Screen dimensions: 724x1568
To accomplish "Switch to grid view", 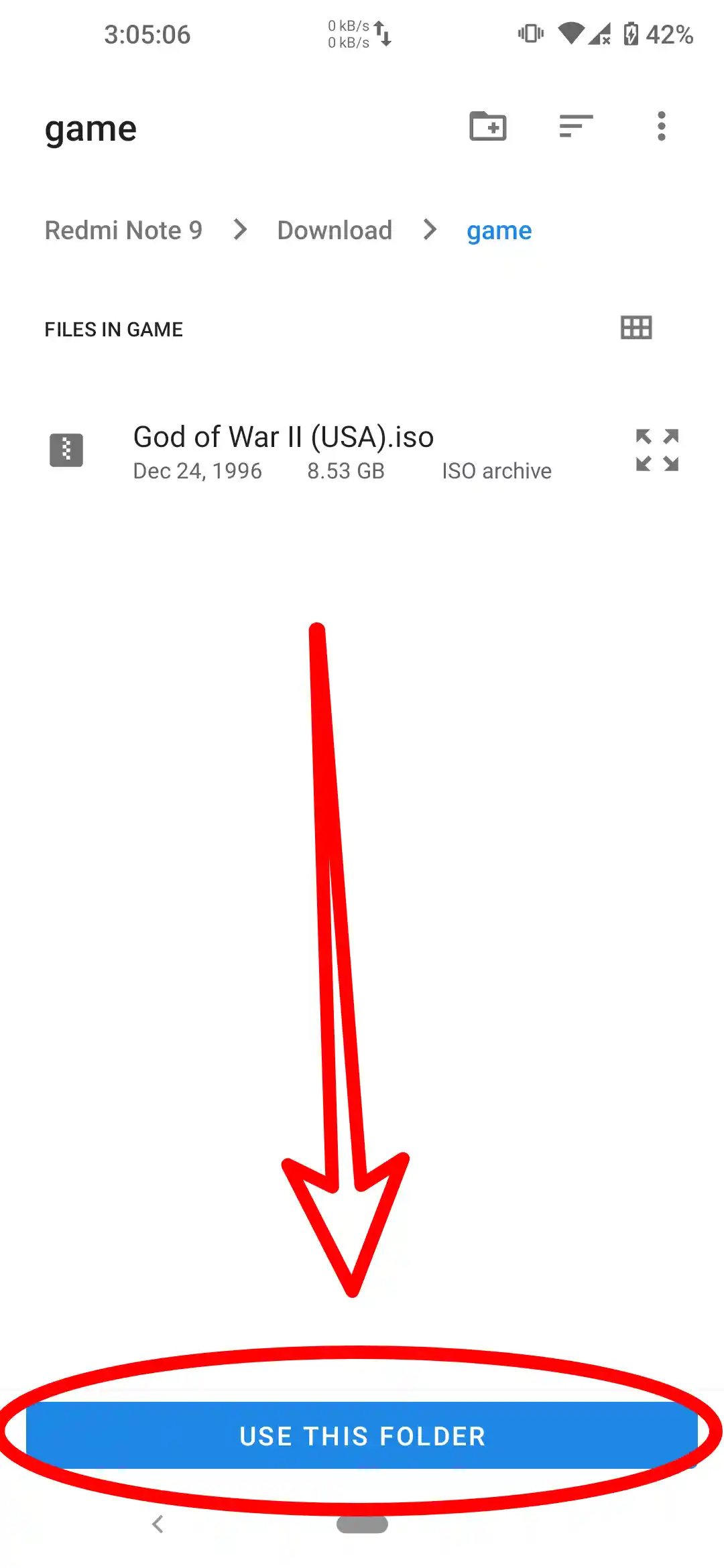I will [x=636, y=328].
